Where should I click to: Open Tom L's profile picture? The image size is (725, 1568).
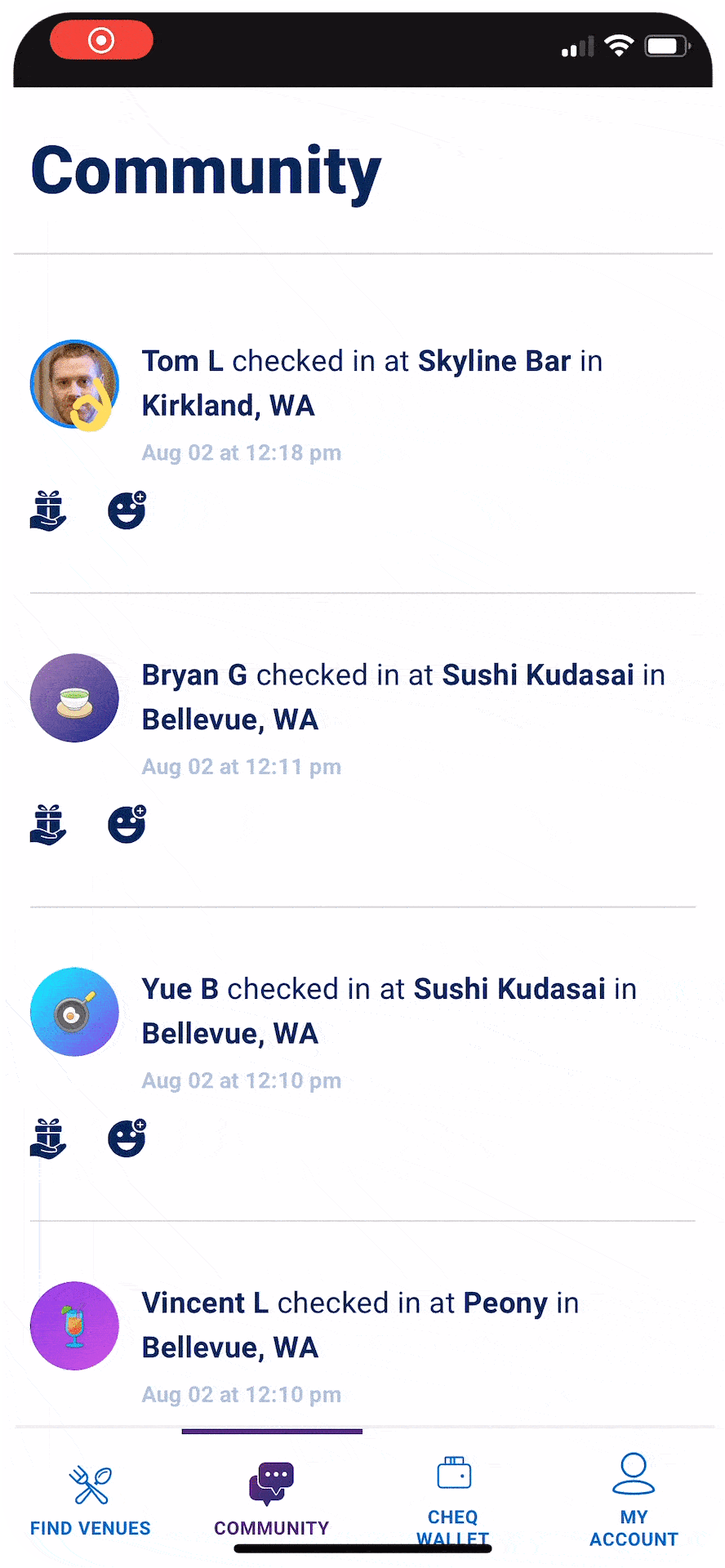(x=74, y=385)
